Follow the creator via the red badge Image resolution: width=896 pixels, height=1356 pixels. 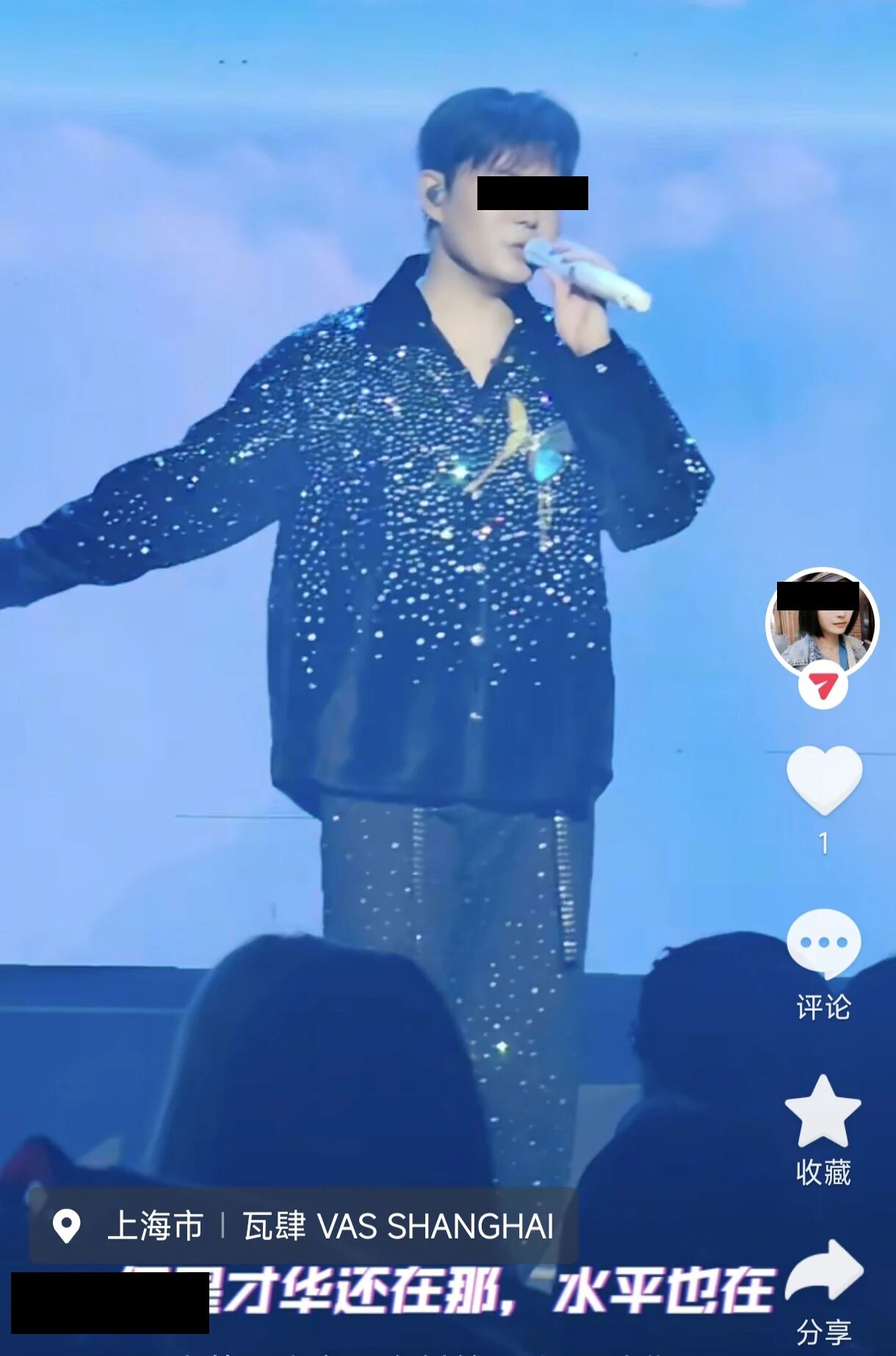tap(823, 685)
